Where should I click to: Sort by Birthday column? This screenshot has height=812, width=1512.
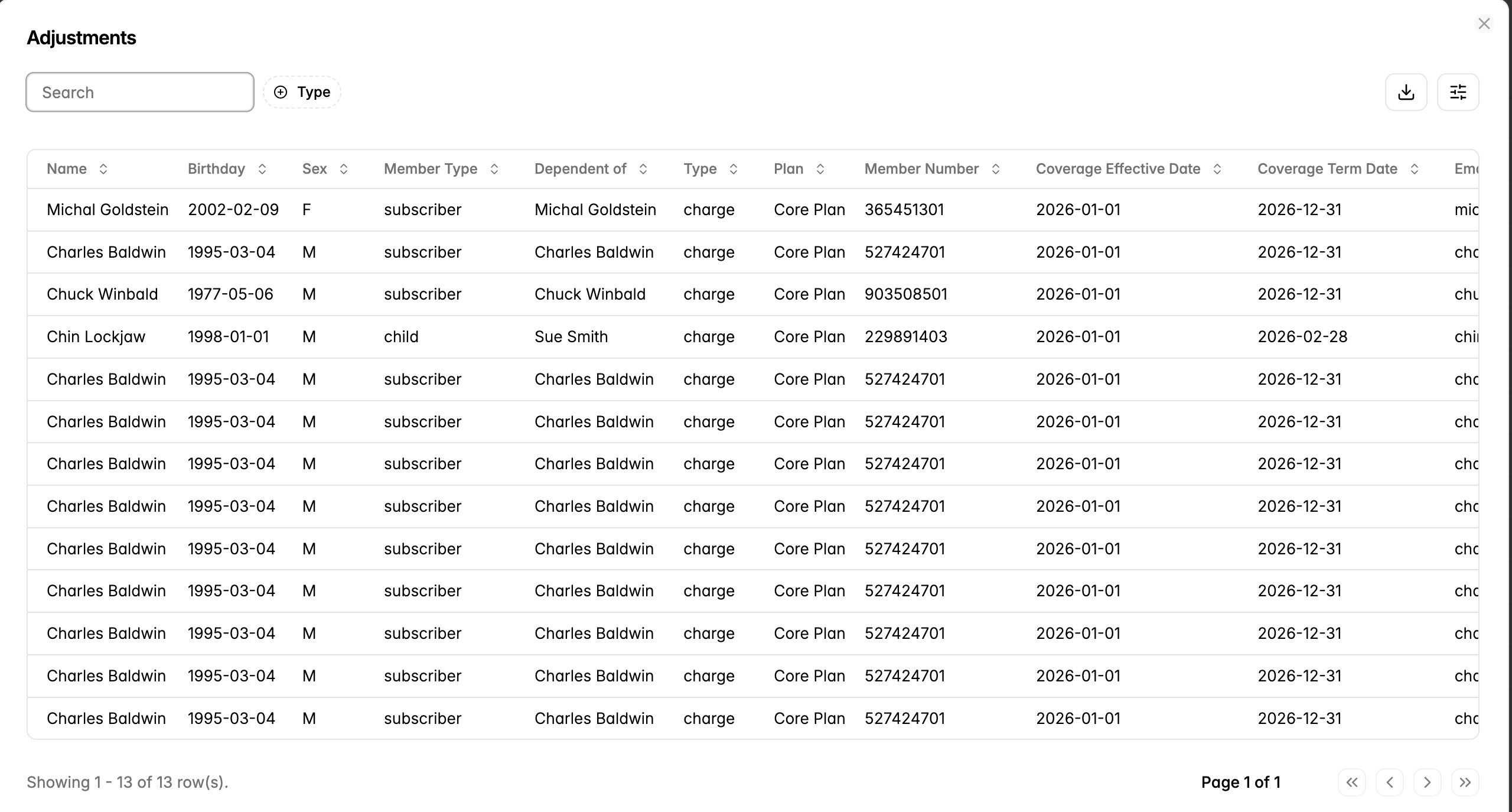[227, 169]
